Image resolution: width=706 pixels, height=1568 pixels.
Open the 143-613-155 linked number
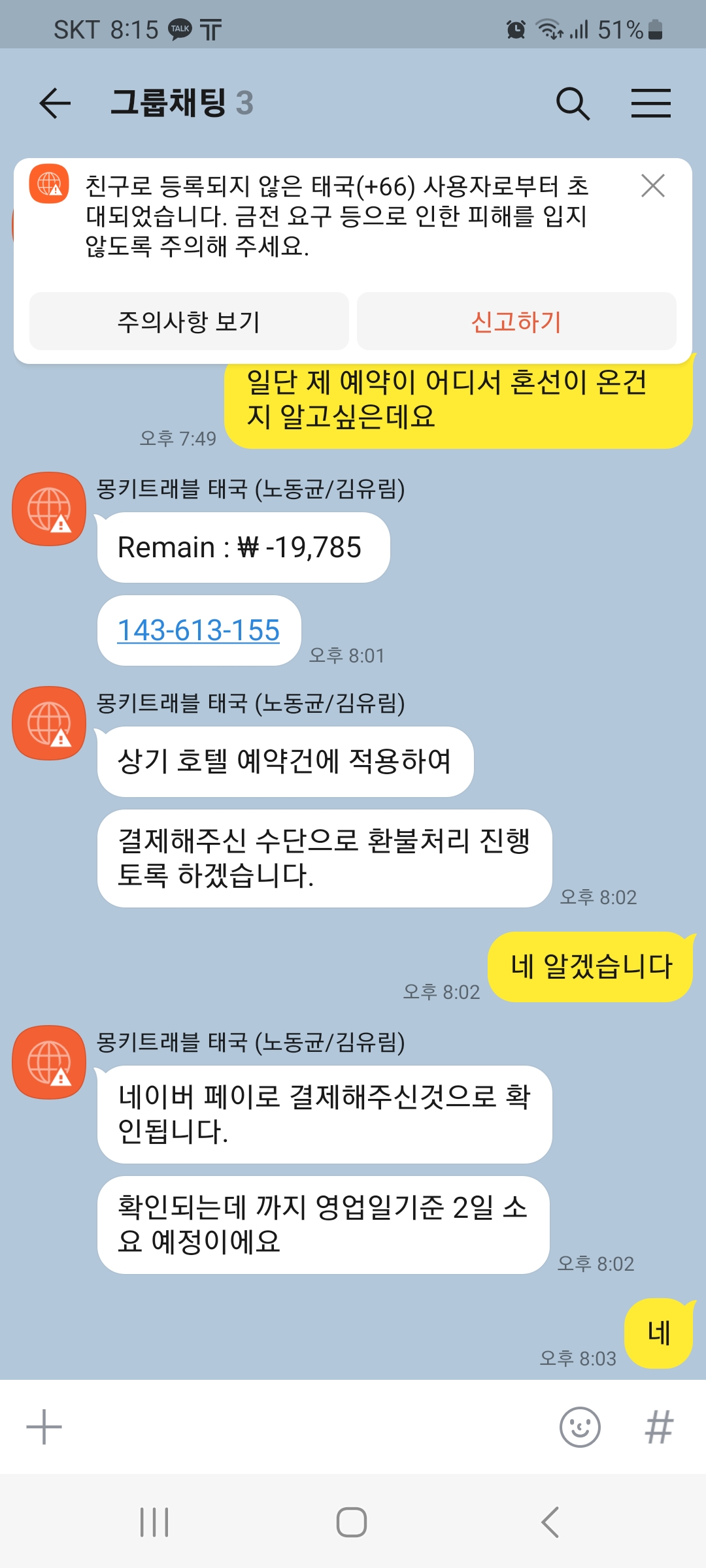tap(199, 630)
